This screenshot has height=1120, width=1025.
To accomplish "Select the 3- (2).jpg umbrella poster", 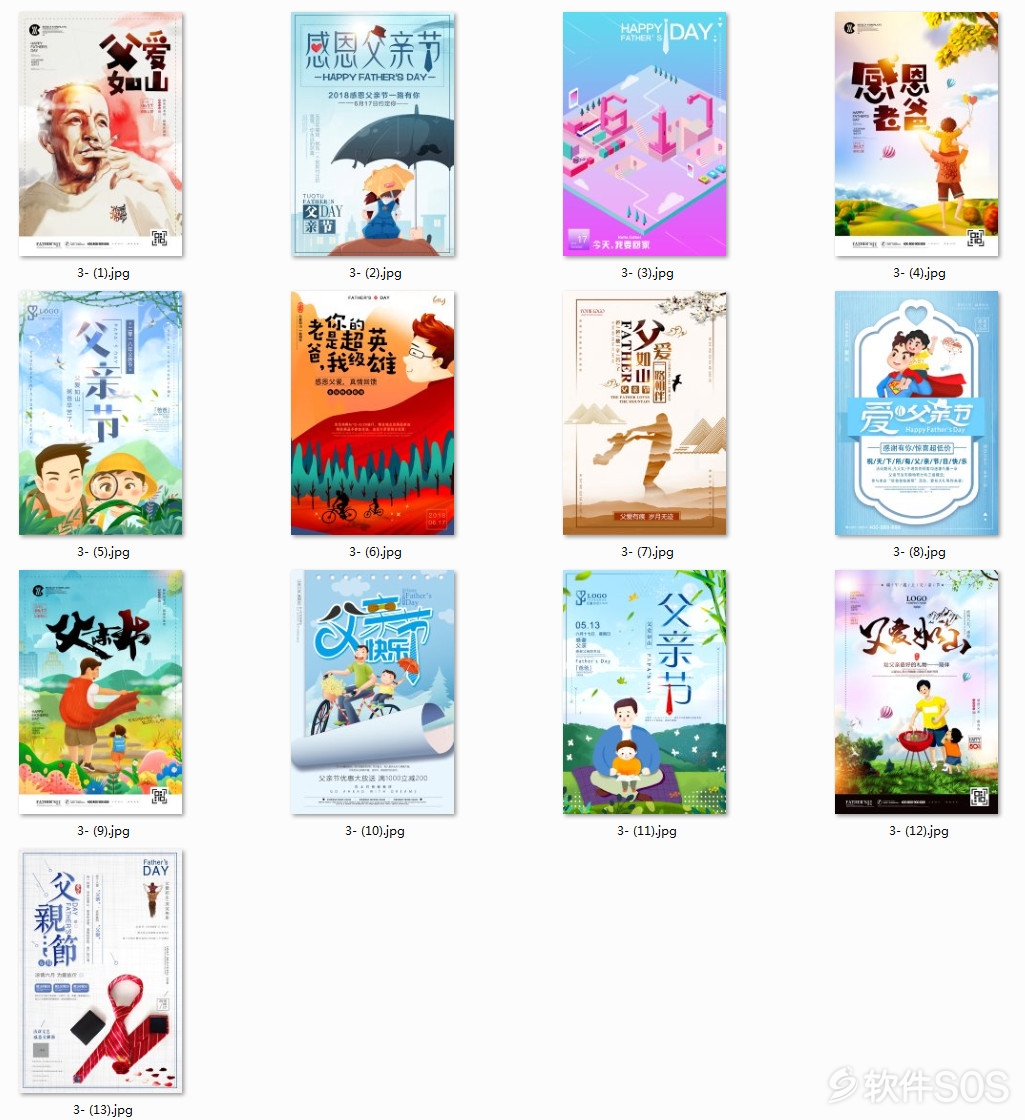I will pyautogui.click(x=373, y=135).
